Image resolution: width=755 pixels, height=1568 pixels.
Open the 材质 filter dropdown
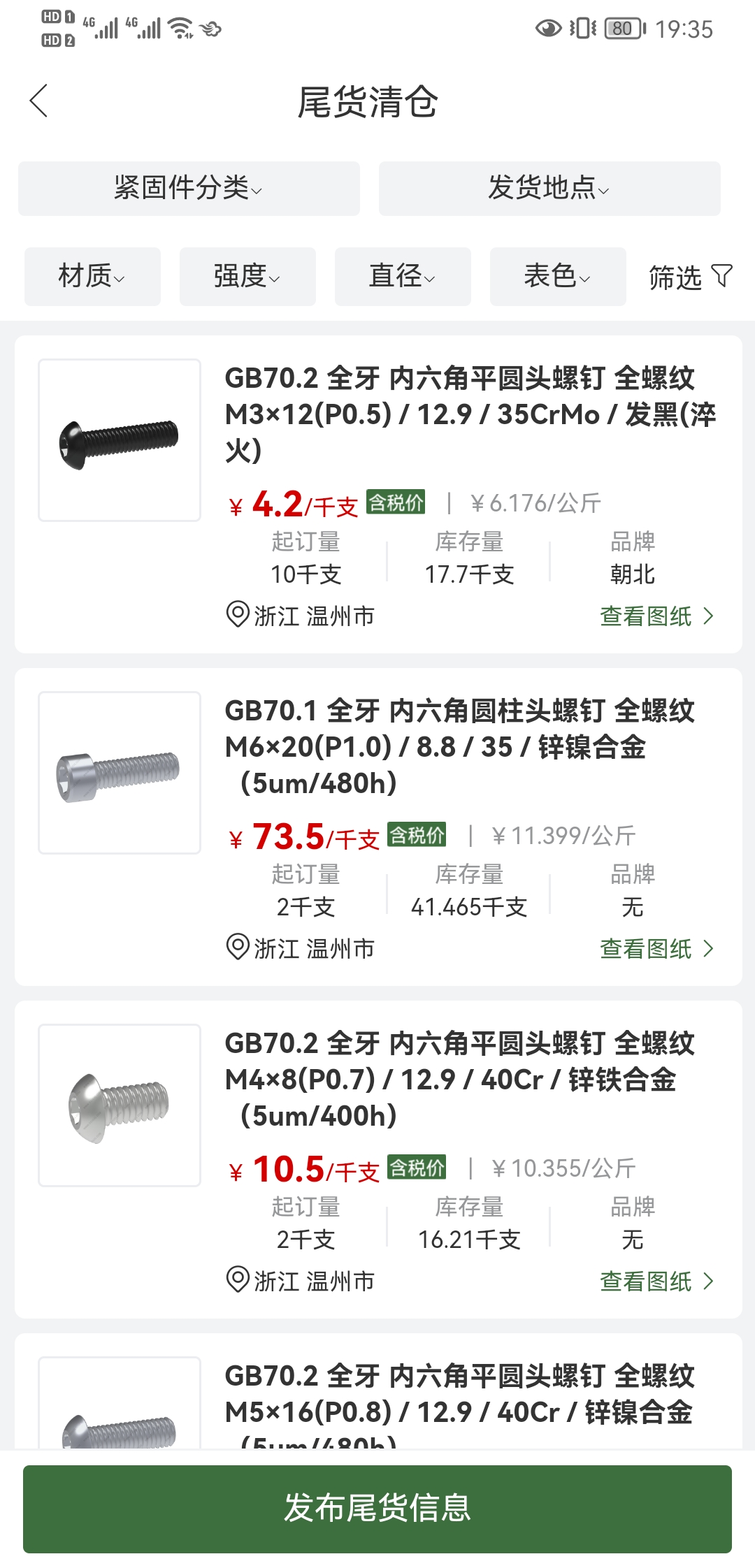coord(92,277)
